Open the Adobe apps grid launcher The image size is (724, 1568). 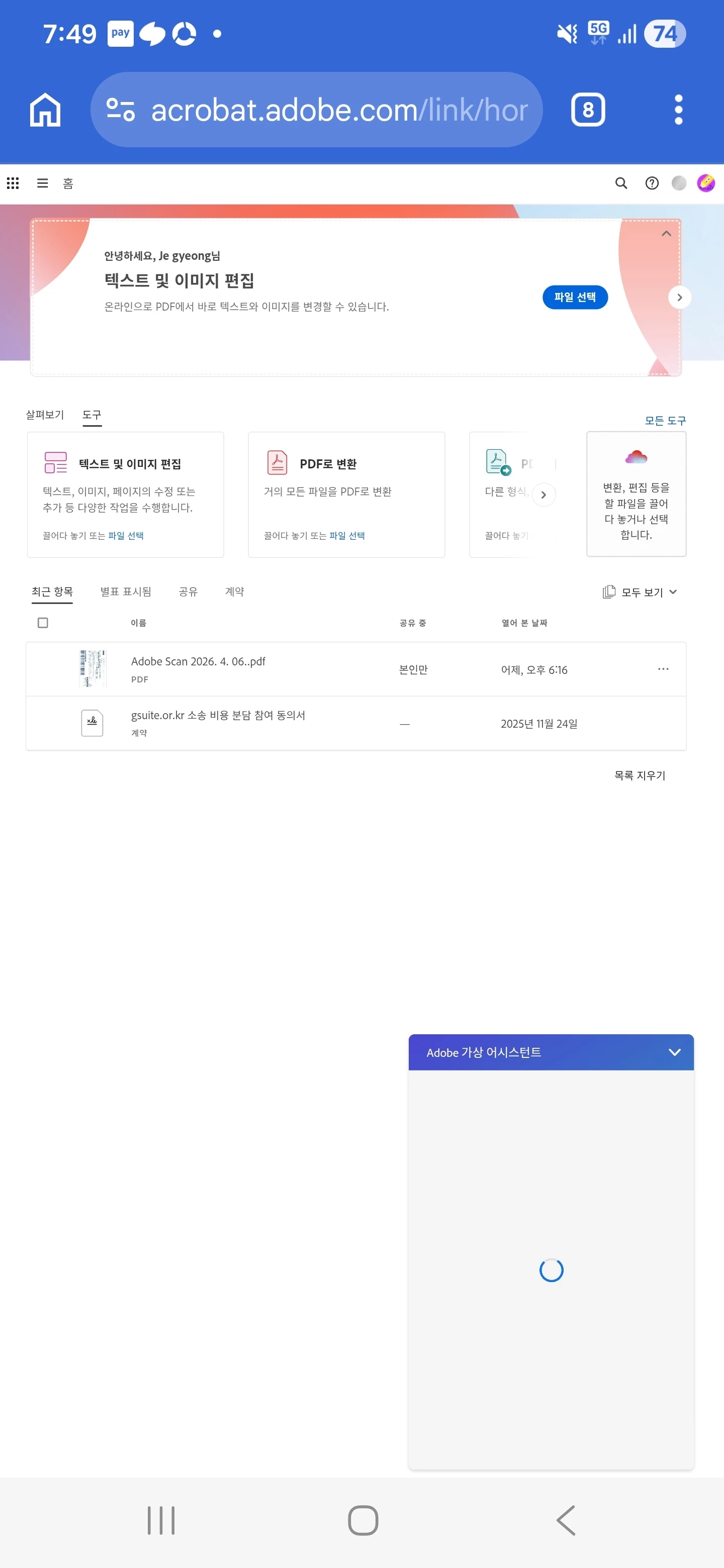coord(13,183)
